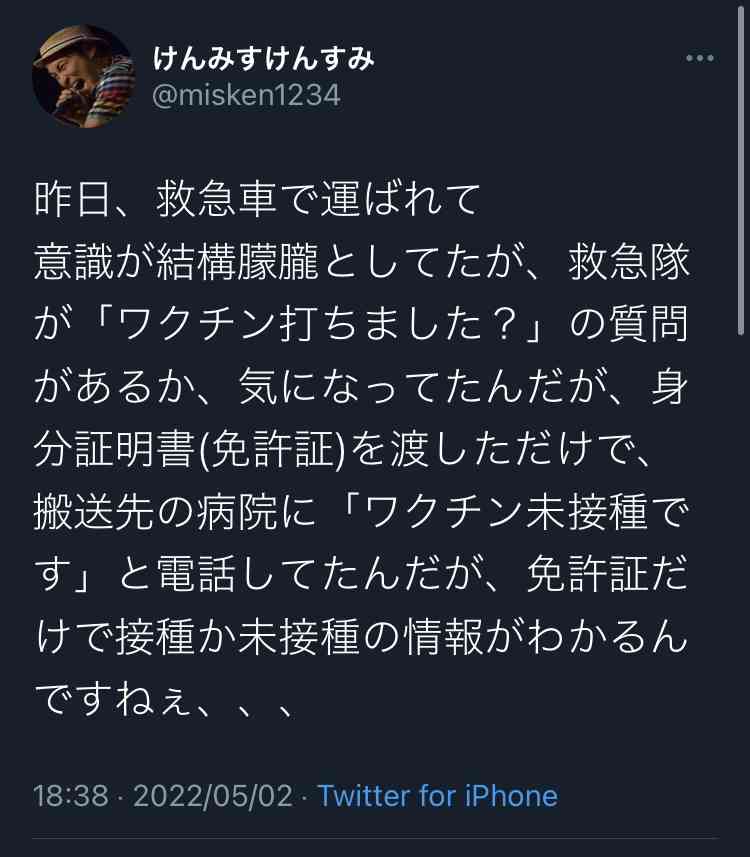Open the tweet's three-dot overflow menu
Viewport: 750px width, 857px height.
pyautogui.click(x=700, y=59)
